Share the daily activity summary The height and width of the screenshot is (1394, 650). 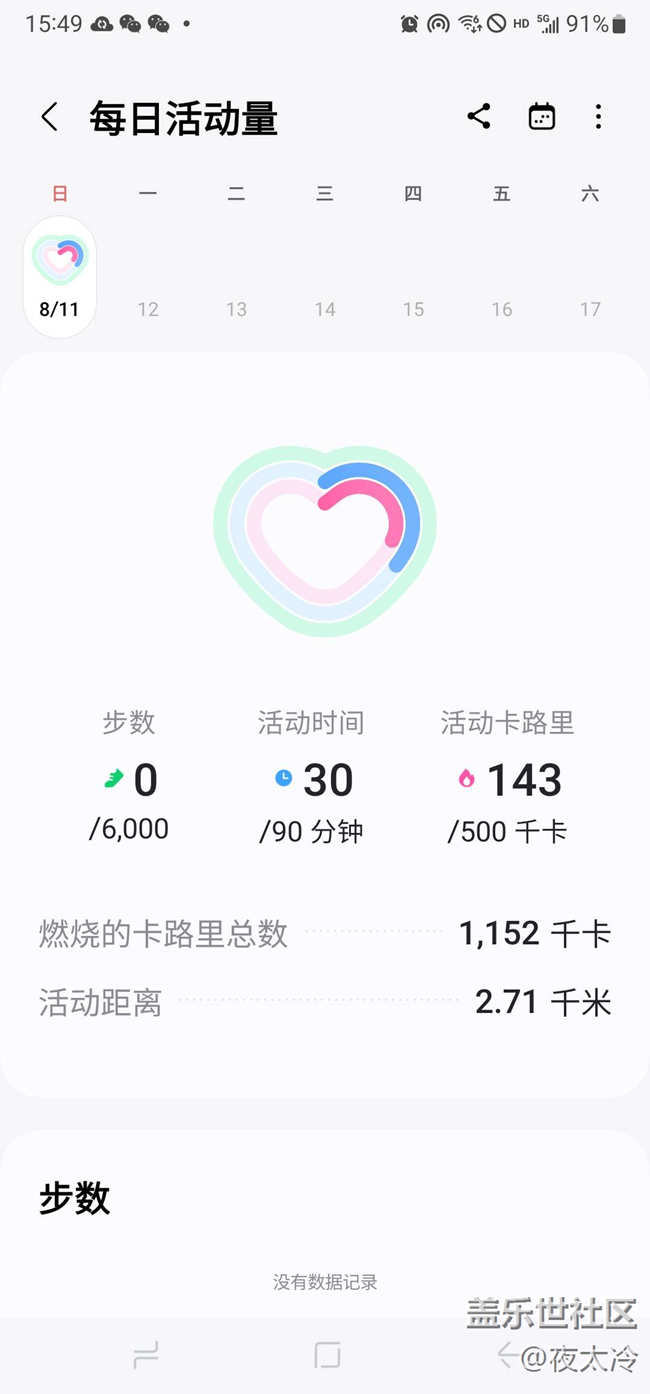pyautogui.click(x=479, y=116)
